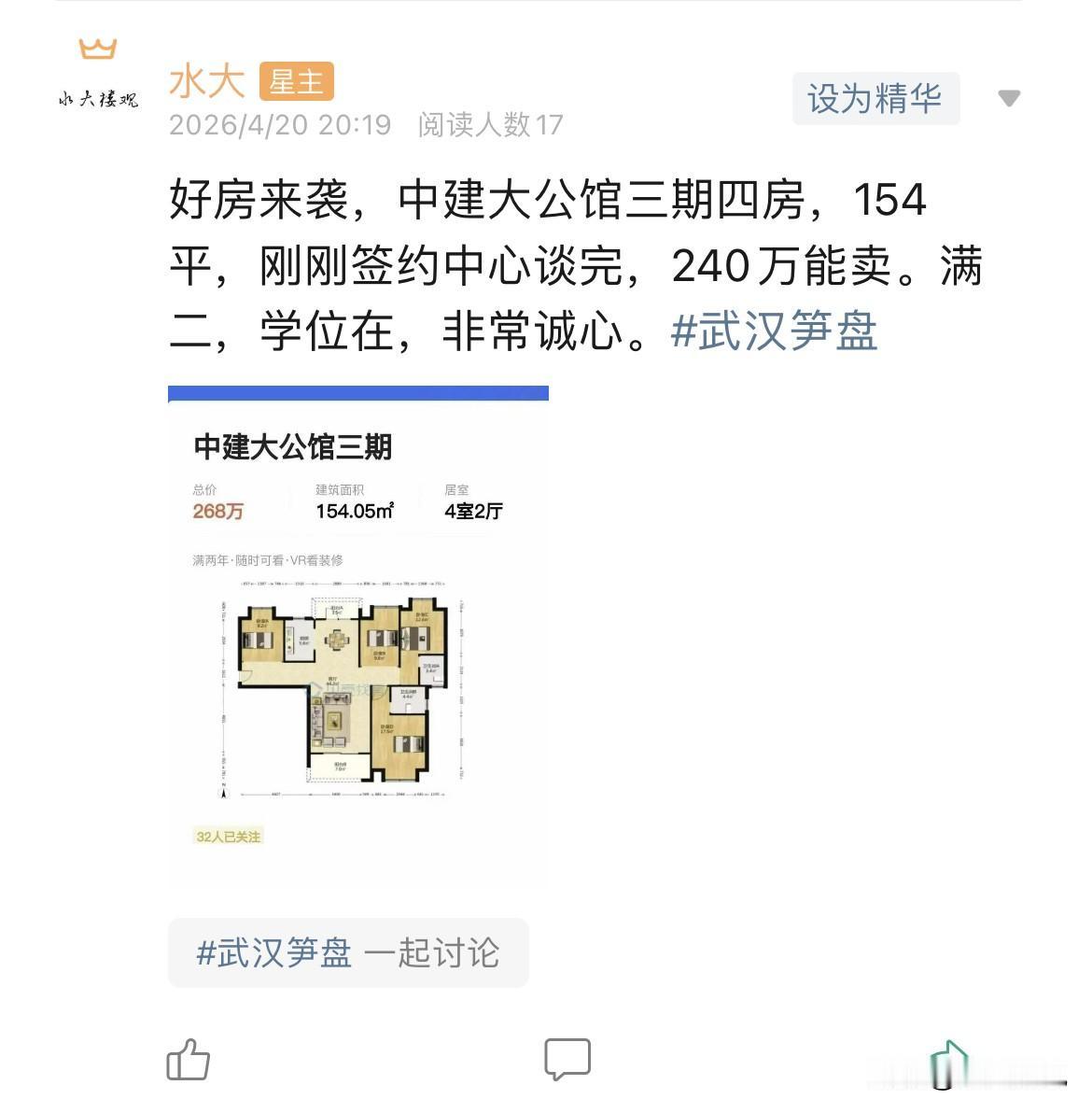Tap the compass mark on the floor plan
1092x1113 pixels.
pyautogui.click(x=224, y=792)
